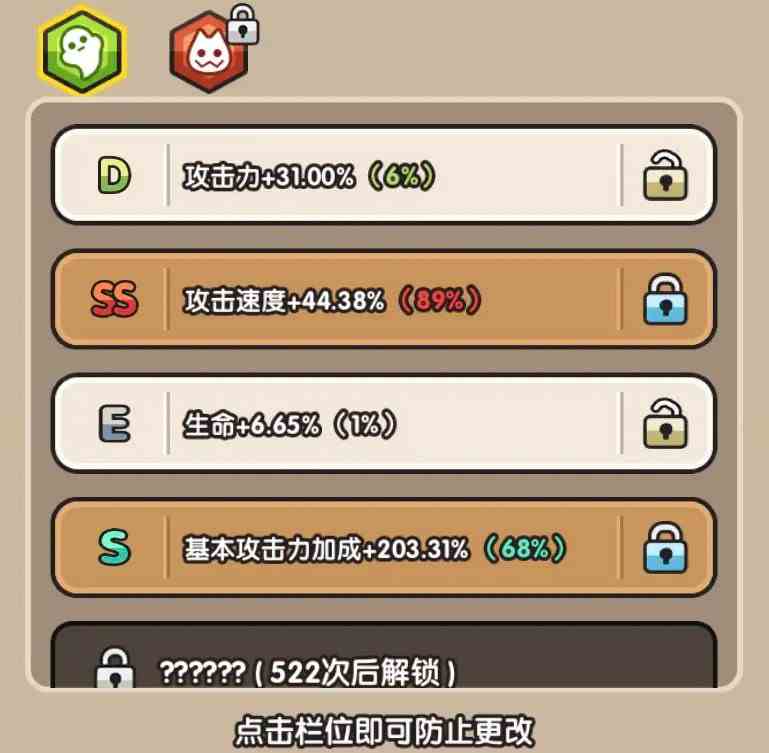Lock the 生命+6.65% slot
This screenshot has width=769, height=753.
click(666, 422)
